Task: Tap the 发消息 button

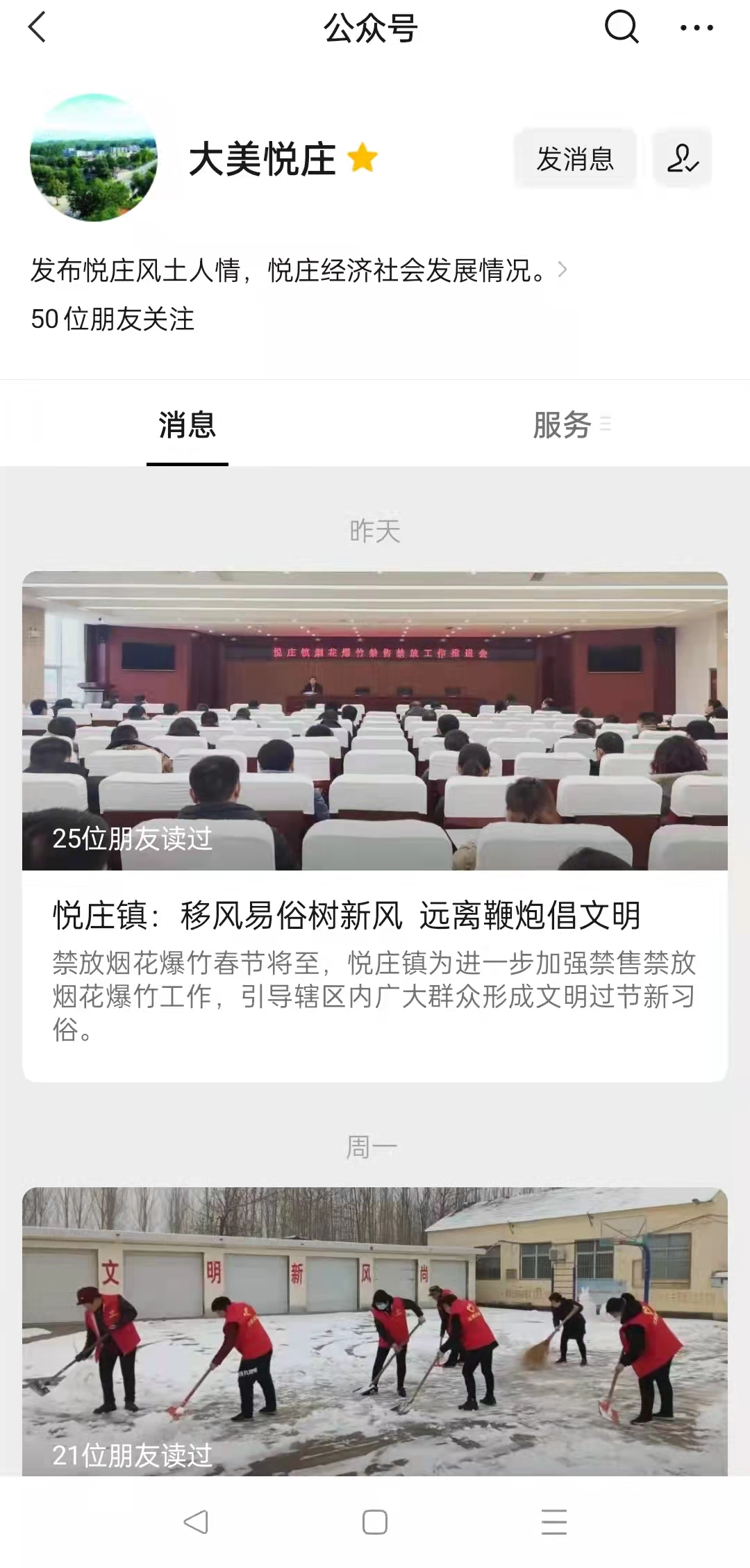Action: coord(575,159)
